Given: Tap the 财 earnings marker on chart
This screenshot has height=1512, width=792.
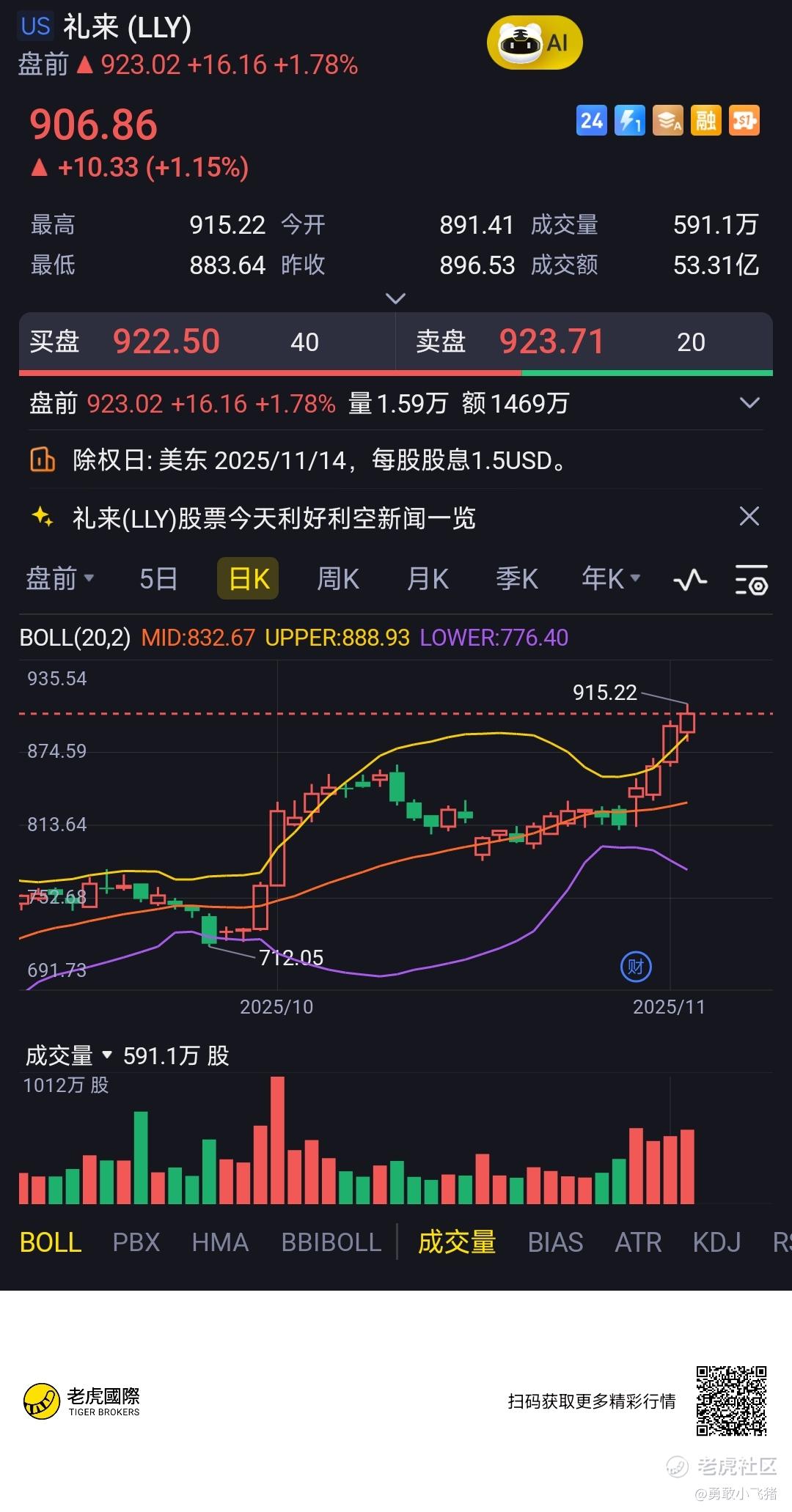Looking at the screenshot, I should 636,967.
